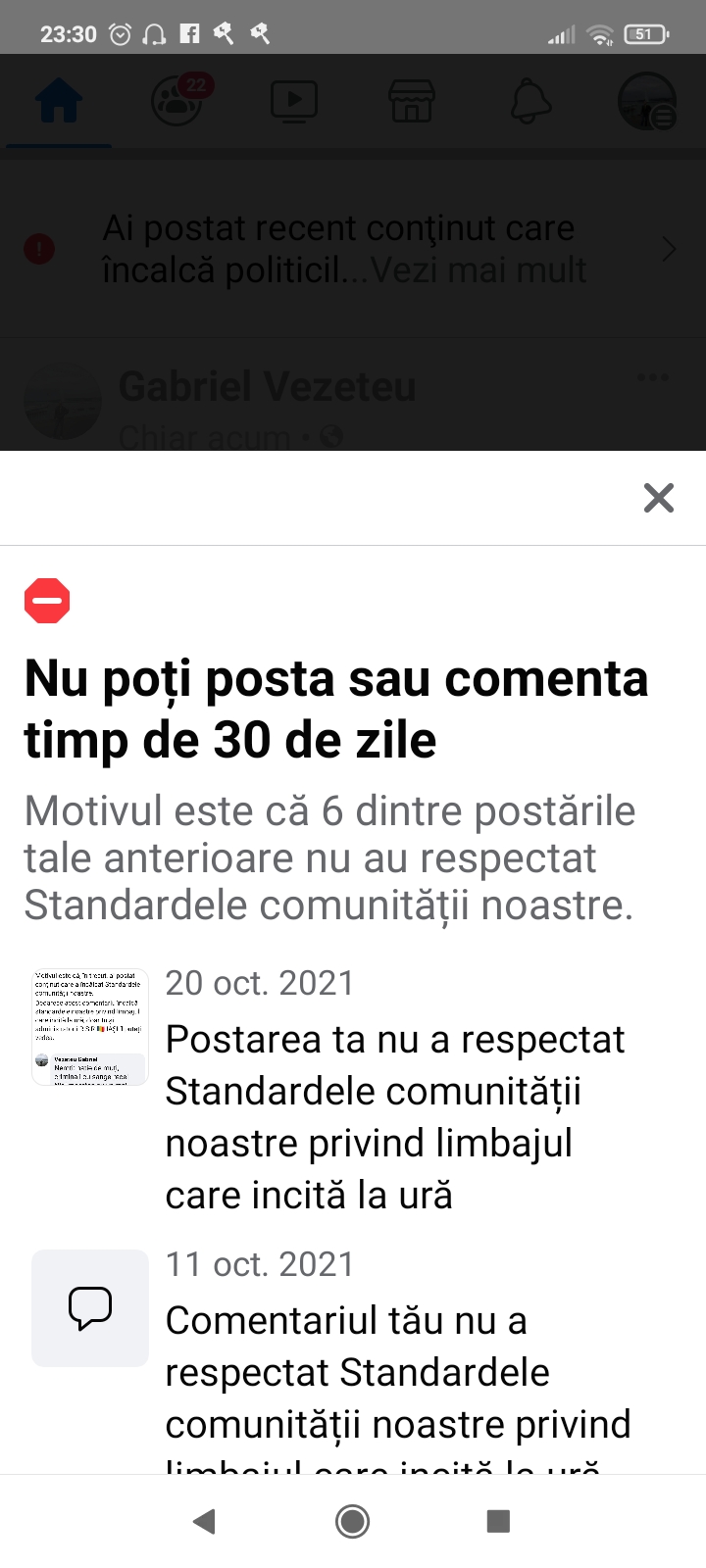Open recent apps
Image resolution: width=706 pixels, height=1568 pixels.
[x=498, y=1521]
